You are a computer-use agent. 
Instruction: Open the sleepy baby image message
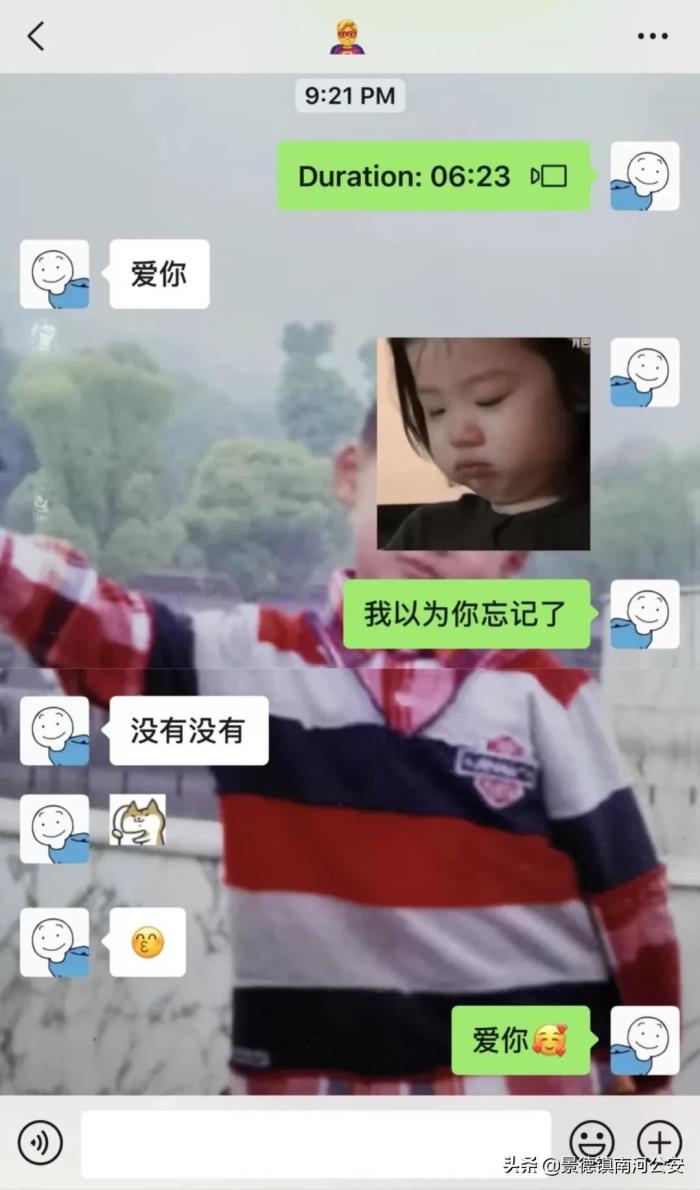click(x=483, y=443)
